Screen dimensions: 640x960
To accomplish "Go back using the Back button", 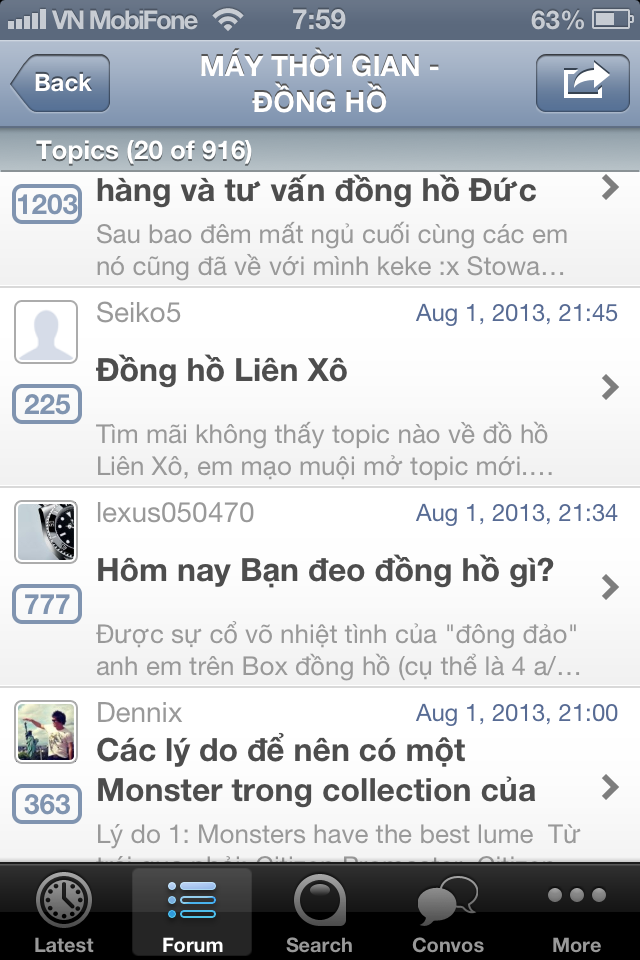I will [60, 83].
